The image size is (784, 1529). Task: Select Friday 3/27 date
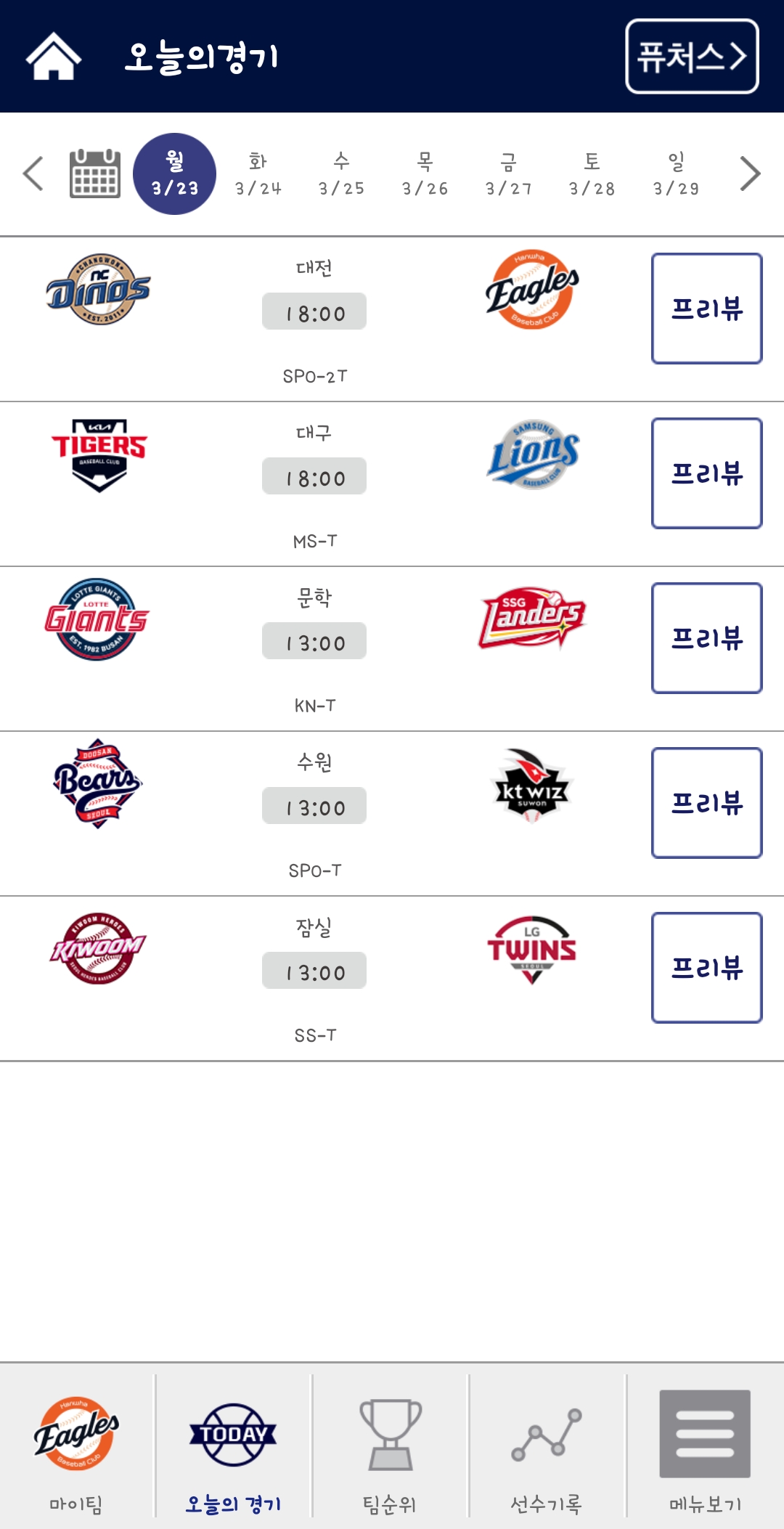tap(509, 174)
